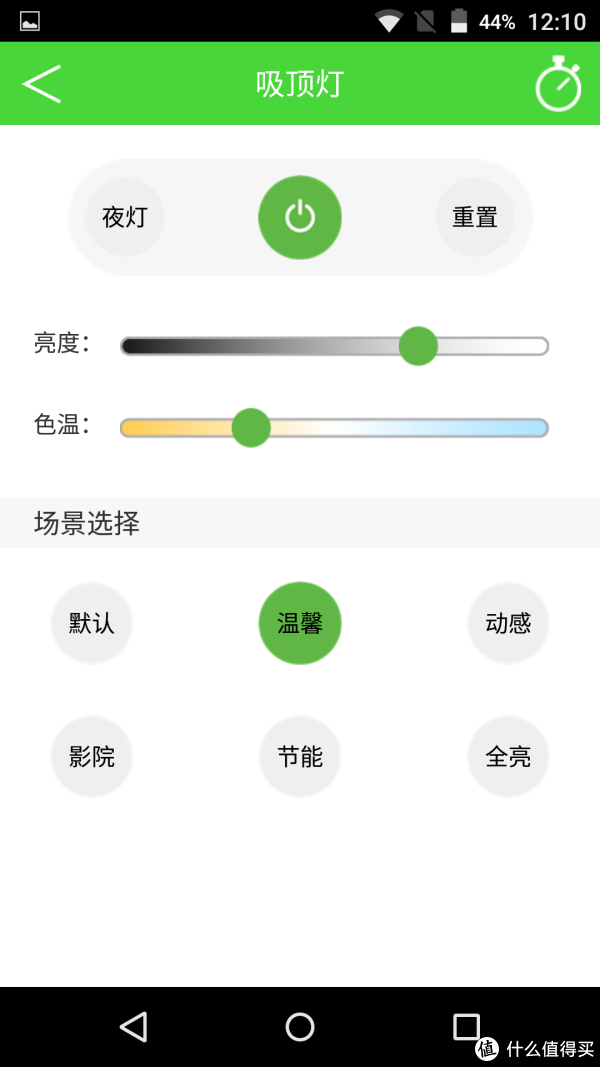Tap the system home button

[x=300, y=1027]
